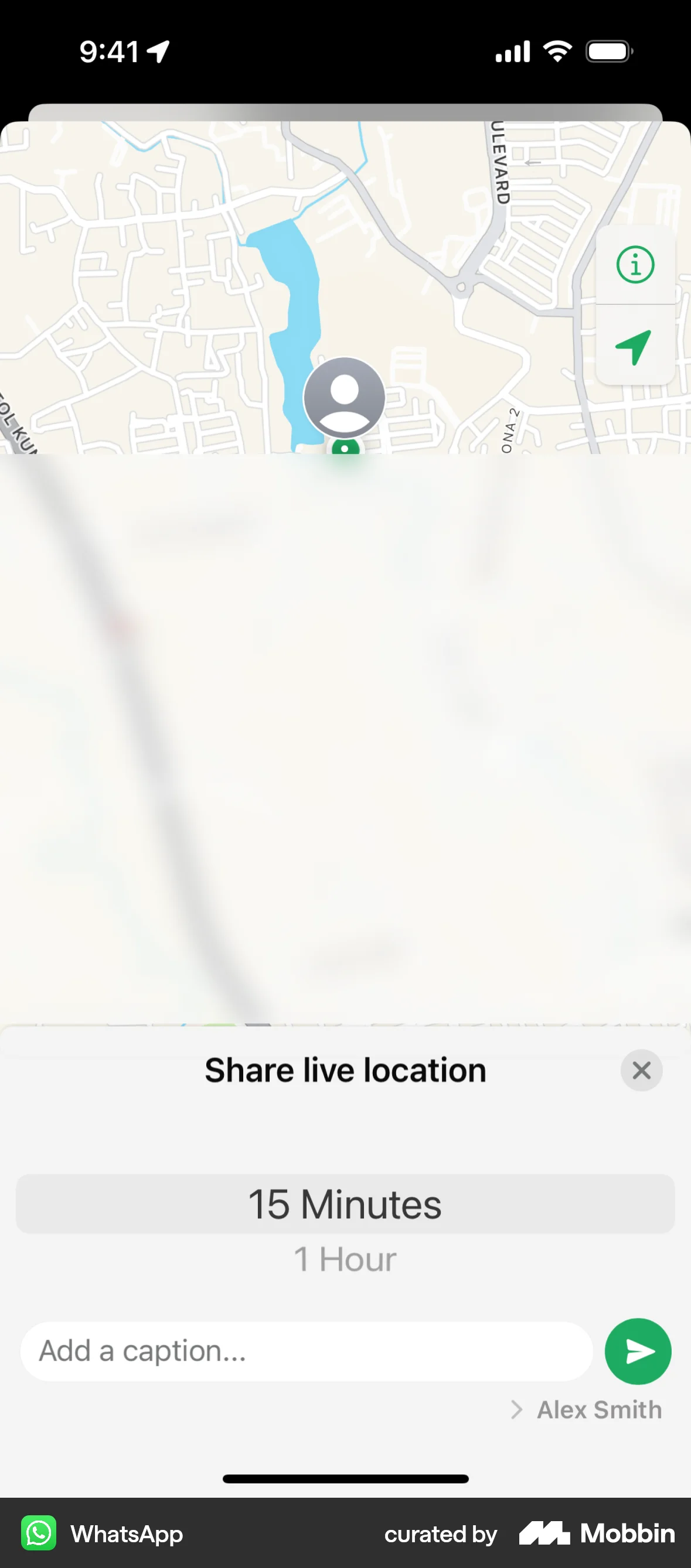This screenshot has height=1568, width=691.
Task: Tap the Wi-Fi indicator in the status bar
Action: (x=557, y=51)
